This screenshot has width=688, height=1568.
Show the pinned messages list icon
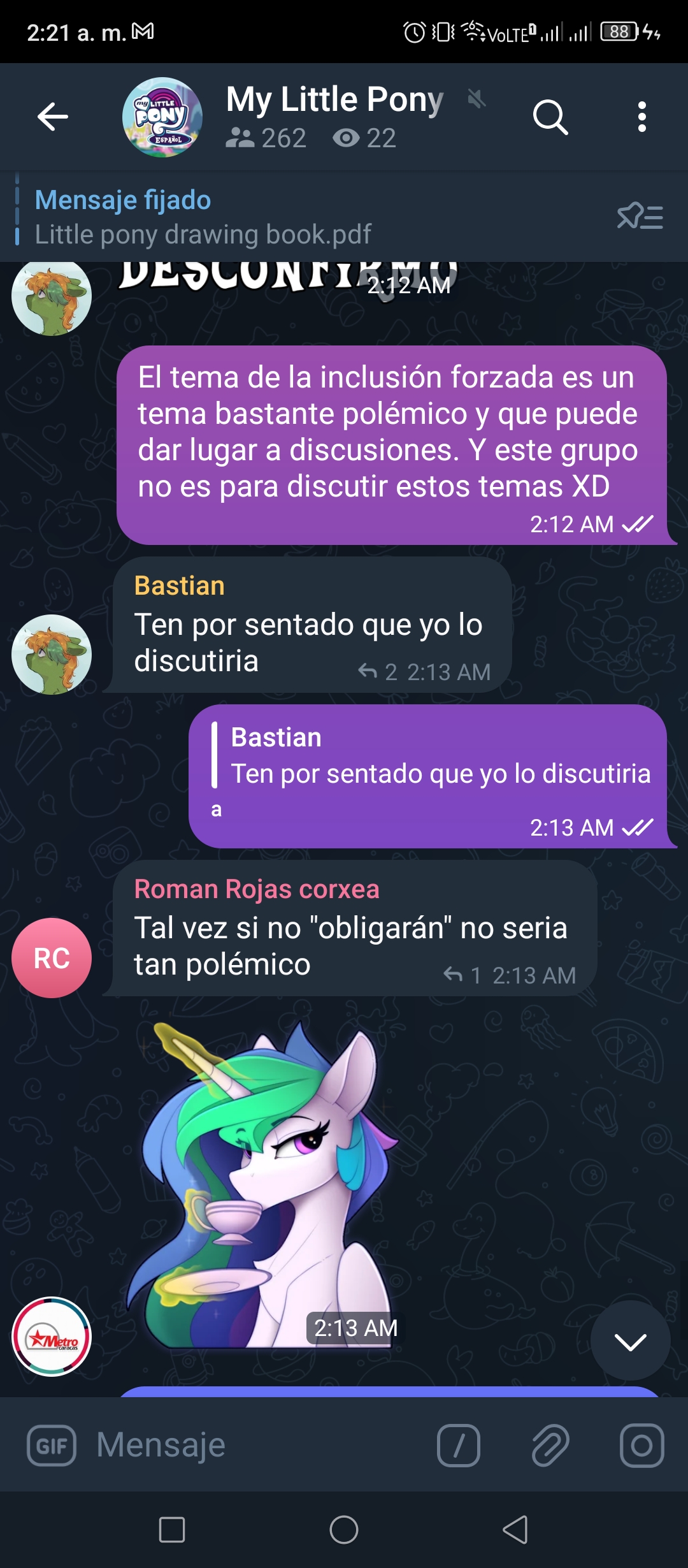[640, 217]
